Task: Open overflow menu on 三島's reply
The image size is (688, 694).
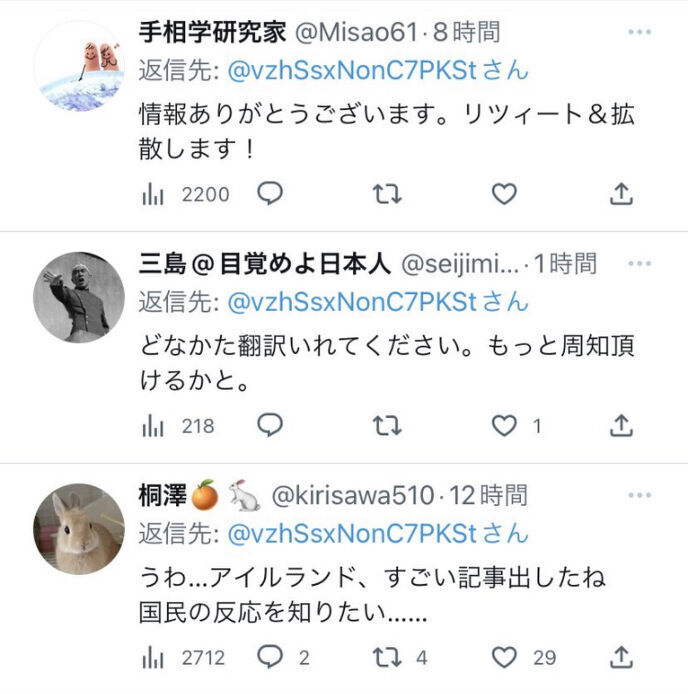Action: pos(639,264)
